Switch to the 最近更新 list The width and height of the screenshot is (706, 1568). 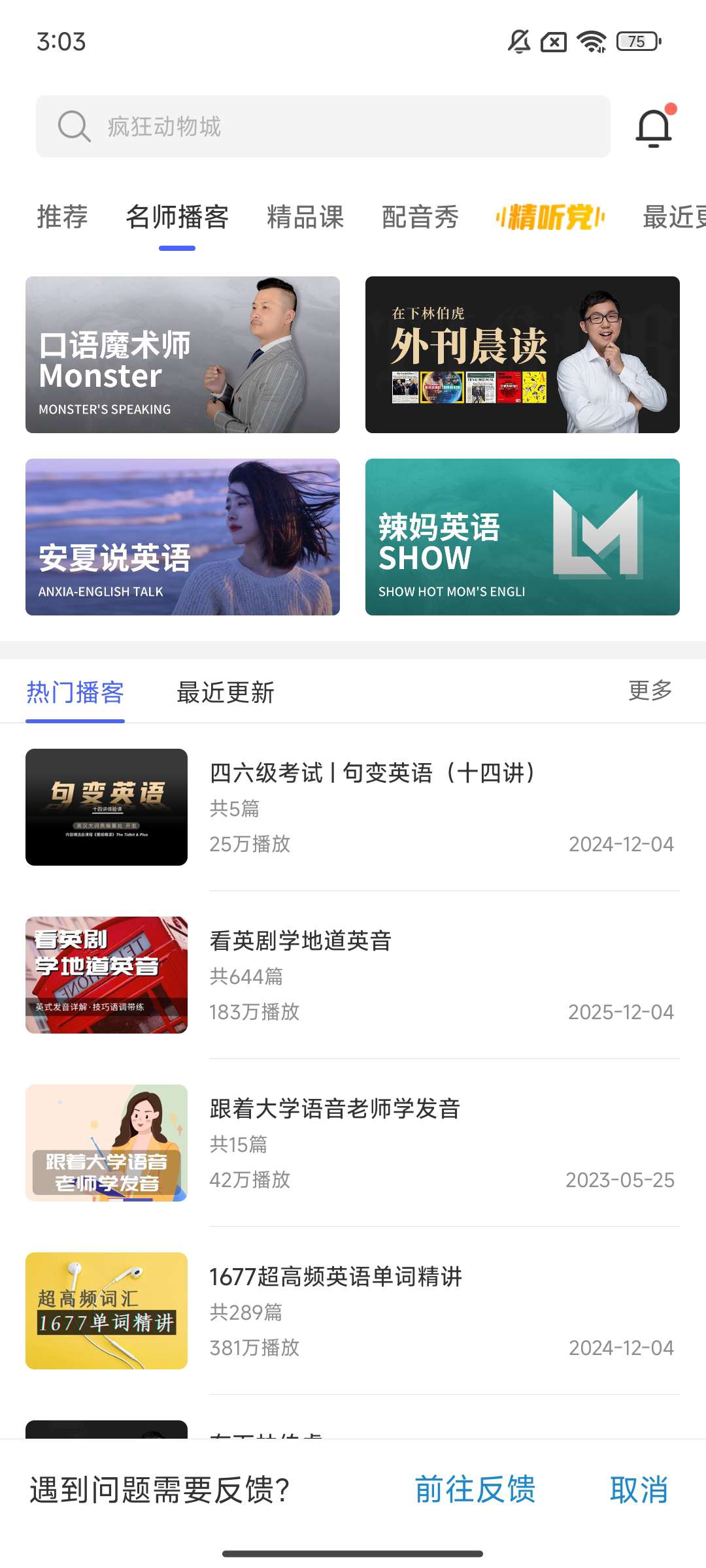(226, 693)
